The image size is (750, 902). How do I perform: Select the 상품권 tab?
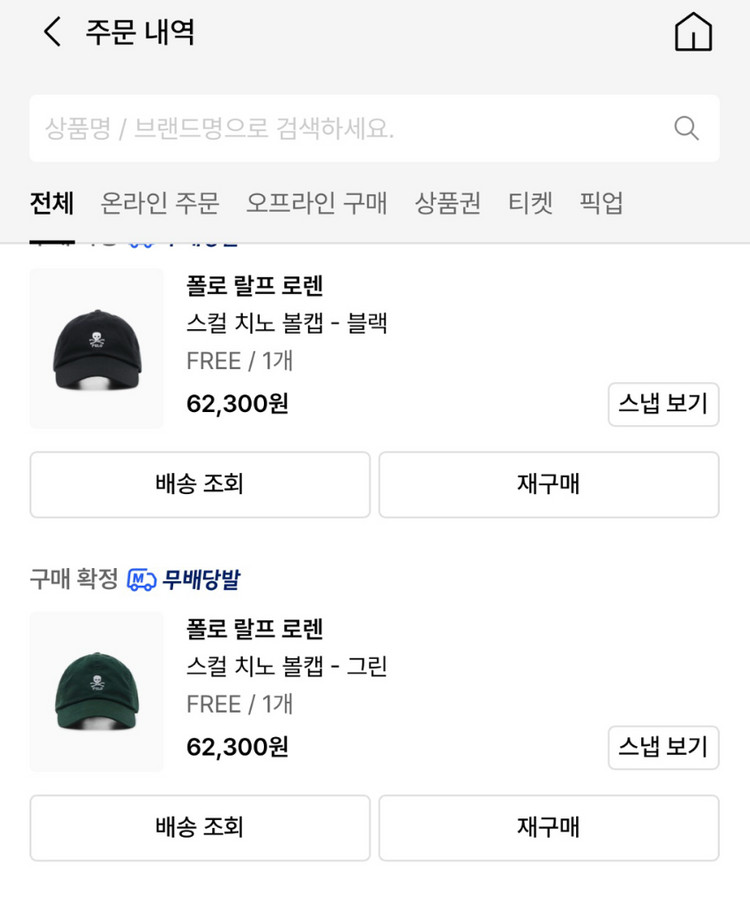click(446, 202)
